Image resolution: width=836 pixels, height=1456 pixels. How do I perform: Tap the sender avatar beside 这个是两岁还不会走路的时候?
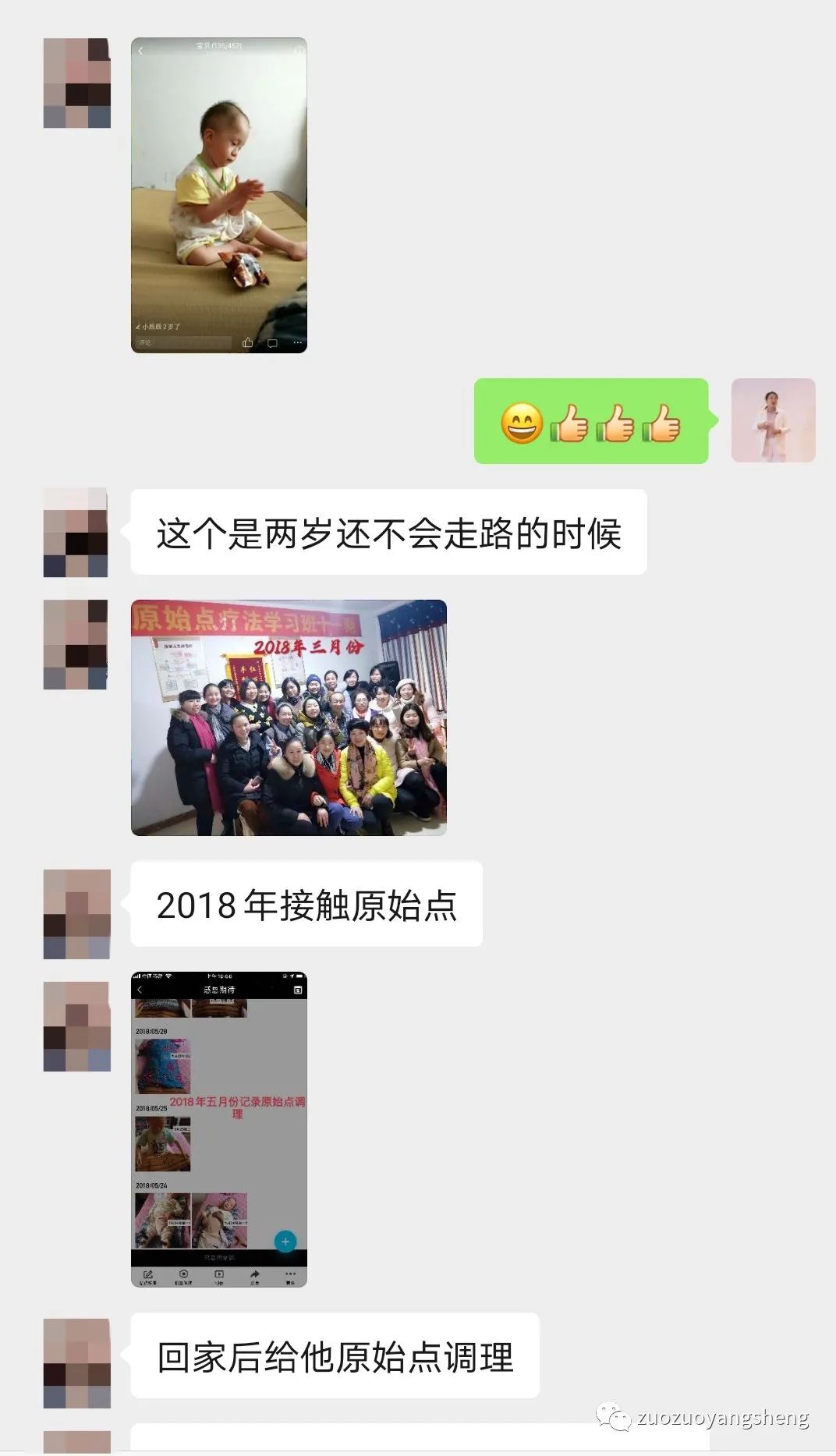click(76, 533)
